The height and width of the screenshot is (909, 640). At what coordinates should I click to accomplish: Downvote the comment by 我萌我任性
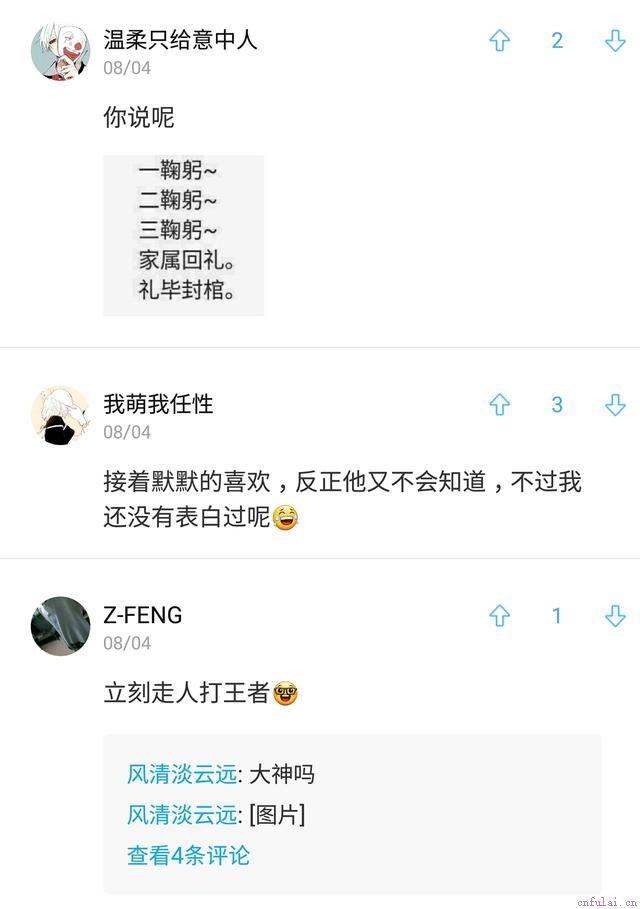coord(615,405)
